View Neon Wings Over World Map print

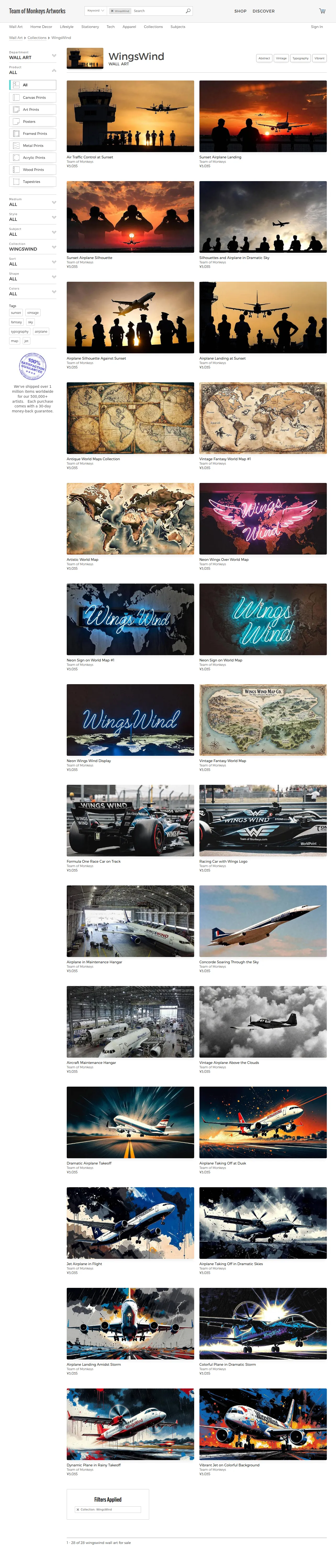(263, 518)
